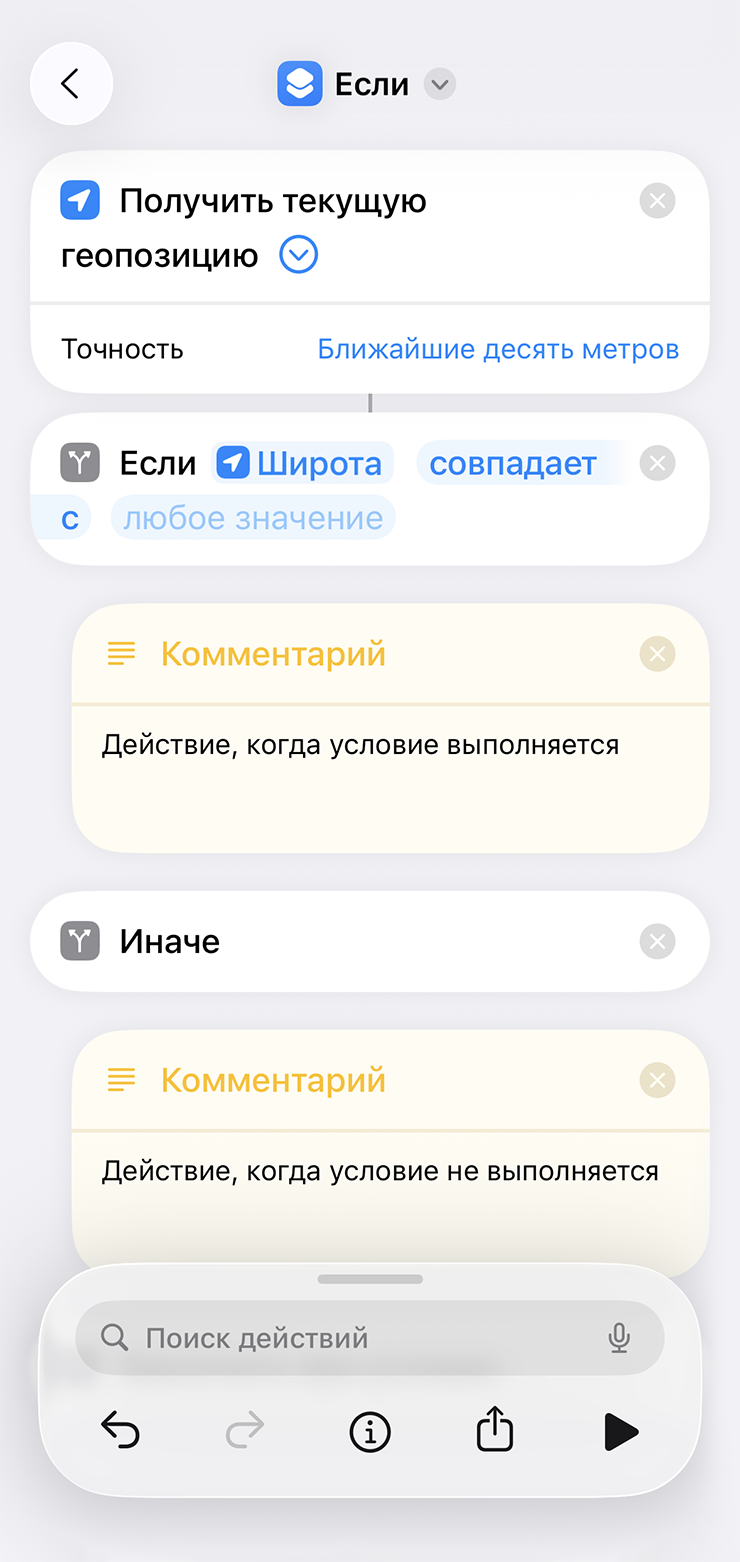Remove the comment about условие не выполняется
Viewport: 740px width, 1562px height.
pyautogui.click(x=657, y=1080)
